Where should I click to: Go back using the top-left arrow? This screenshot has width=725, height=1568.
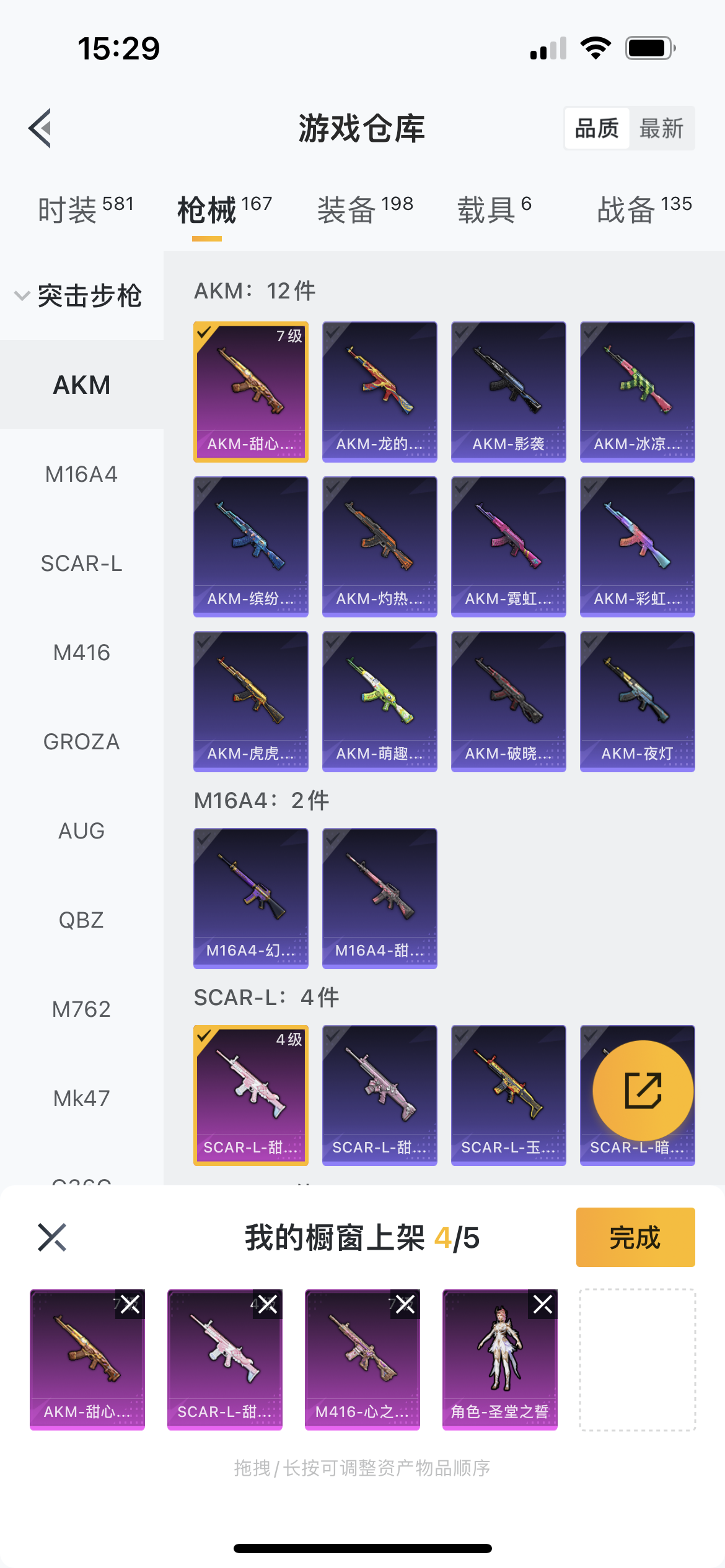click(x=40, y=128)
